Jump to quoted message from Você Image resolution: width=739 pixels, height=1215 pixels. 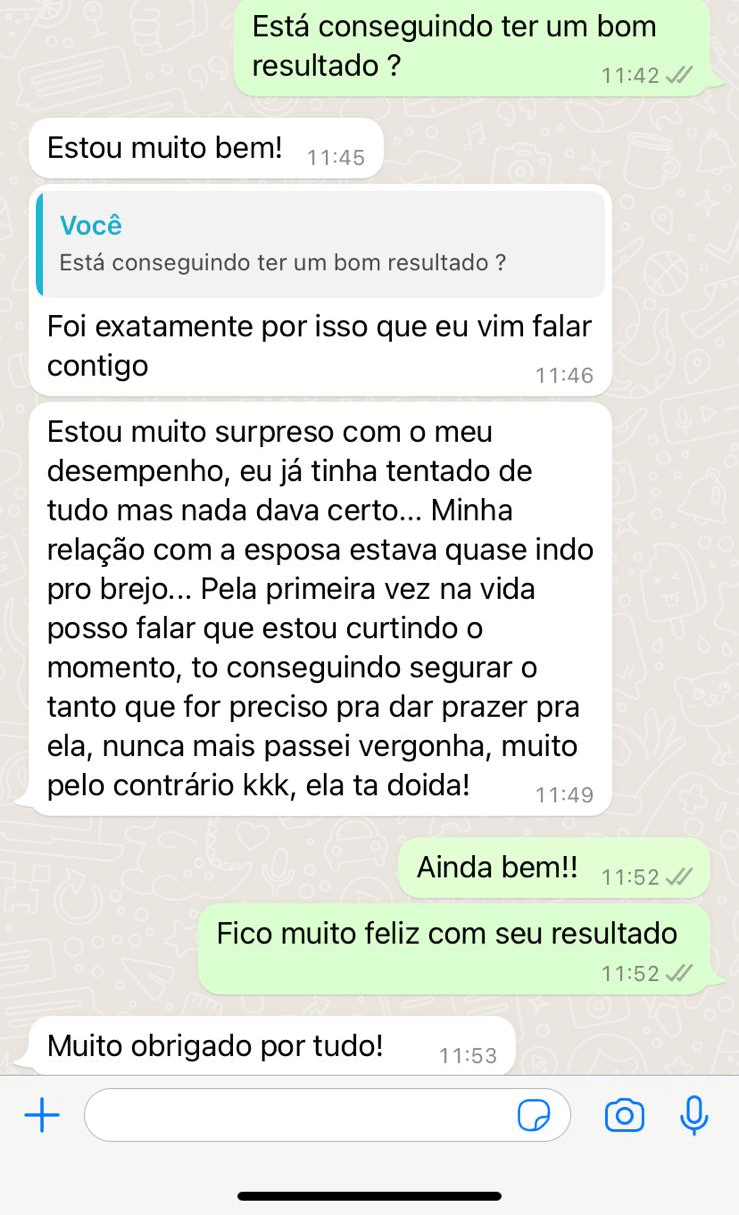pos(320,244)
